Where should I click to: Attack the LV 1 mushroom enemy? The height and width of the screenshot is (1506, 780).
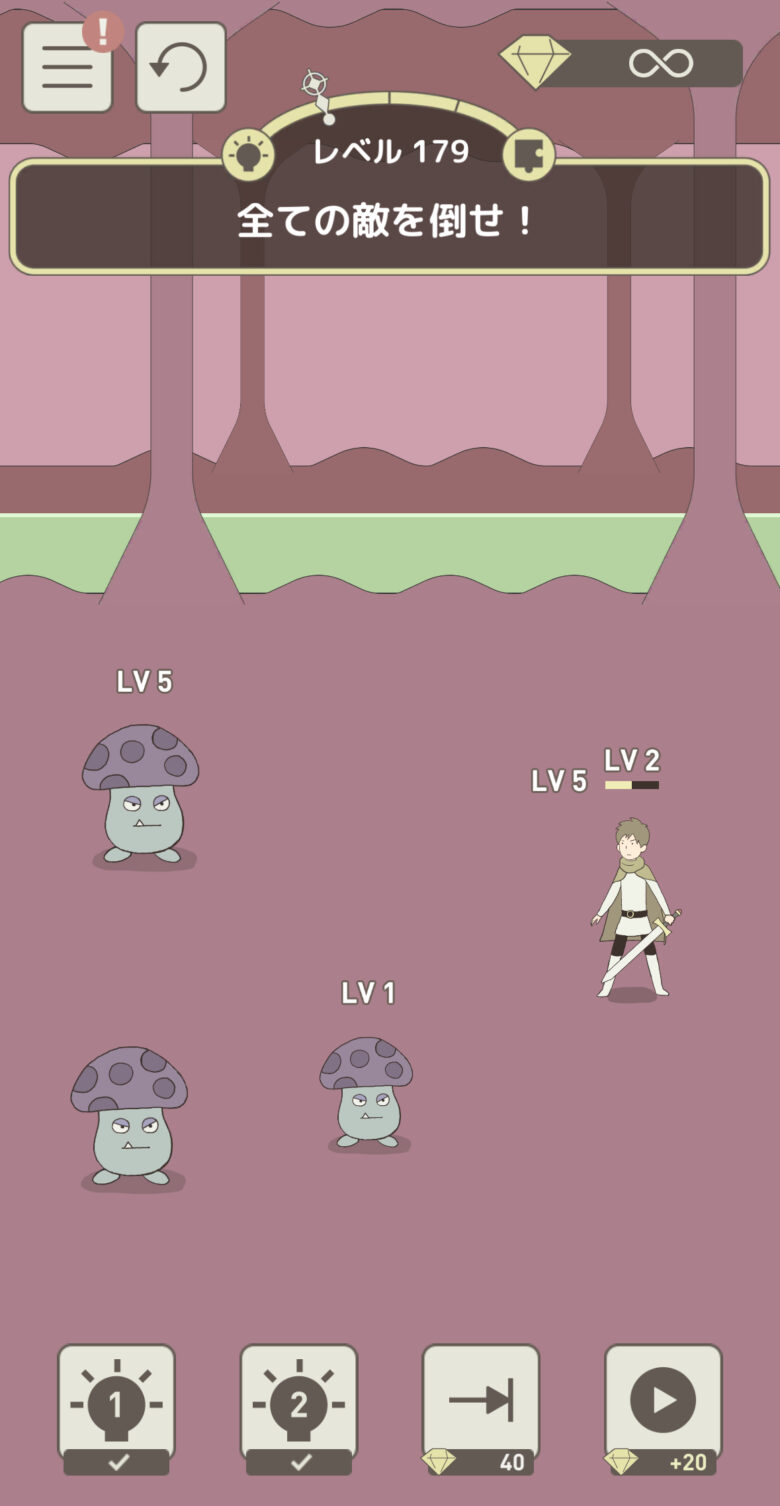pos(366,1092)
